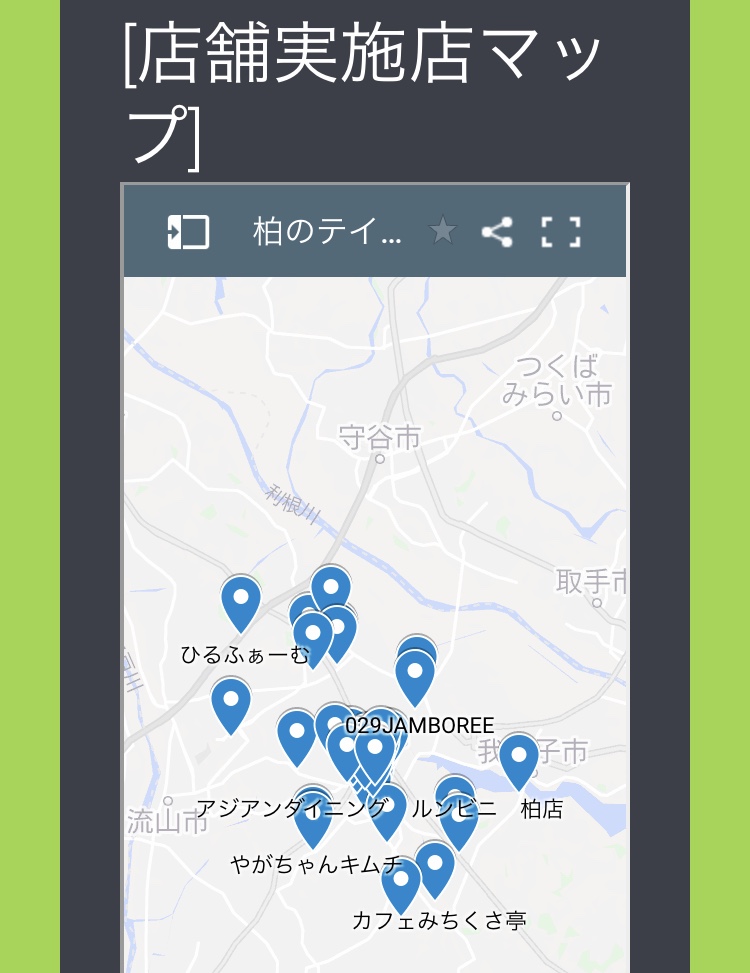Select the 029JAMBOREE map pin
The height and width of the screenshot is (973, 750).
click(x=415, y=676)
